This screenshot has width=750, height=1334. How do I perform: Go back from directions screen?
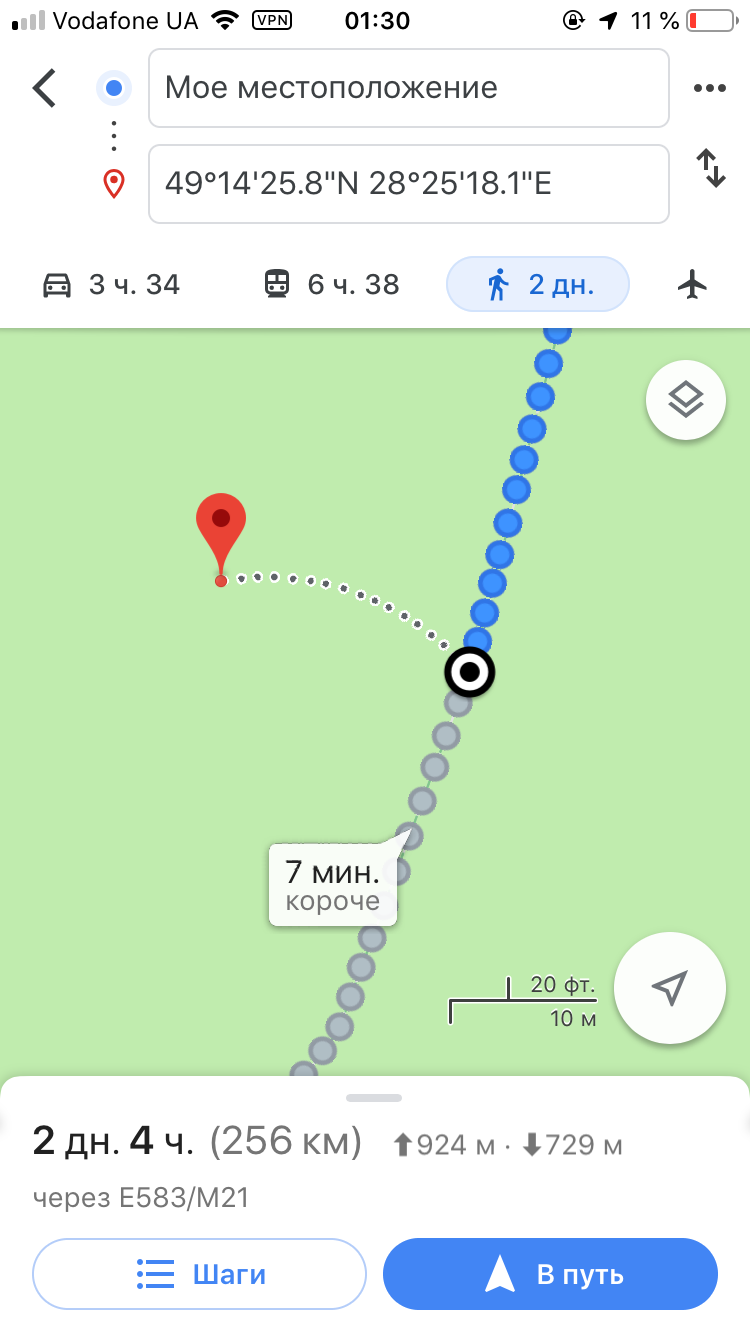[44, 88]
